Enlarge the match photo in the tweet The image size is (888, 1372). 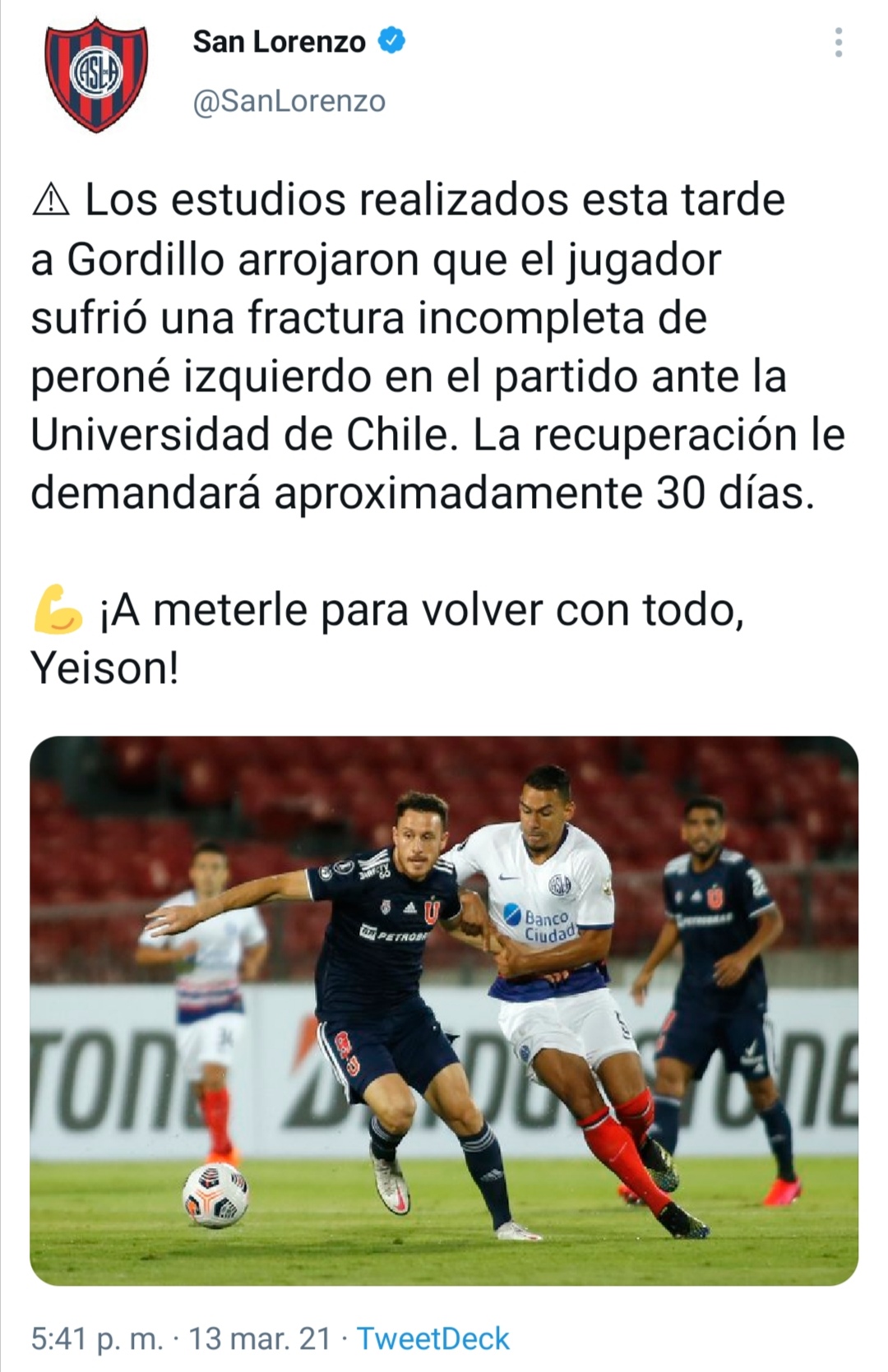click(x=444, y=1010)
